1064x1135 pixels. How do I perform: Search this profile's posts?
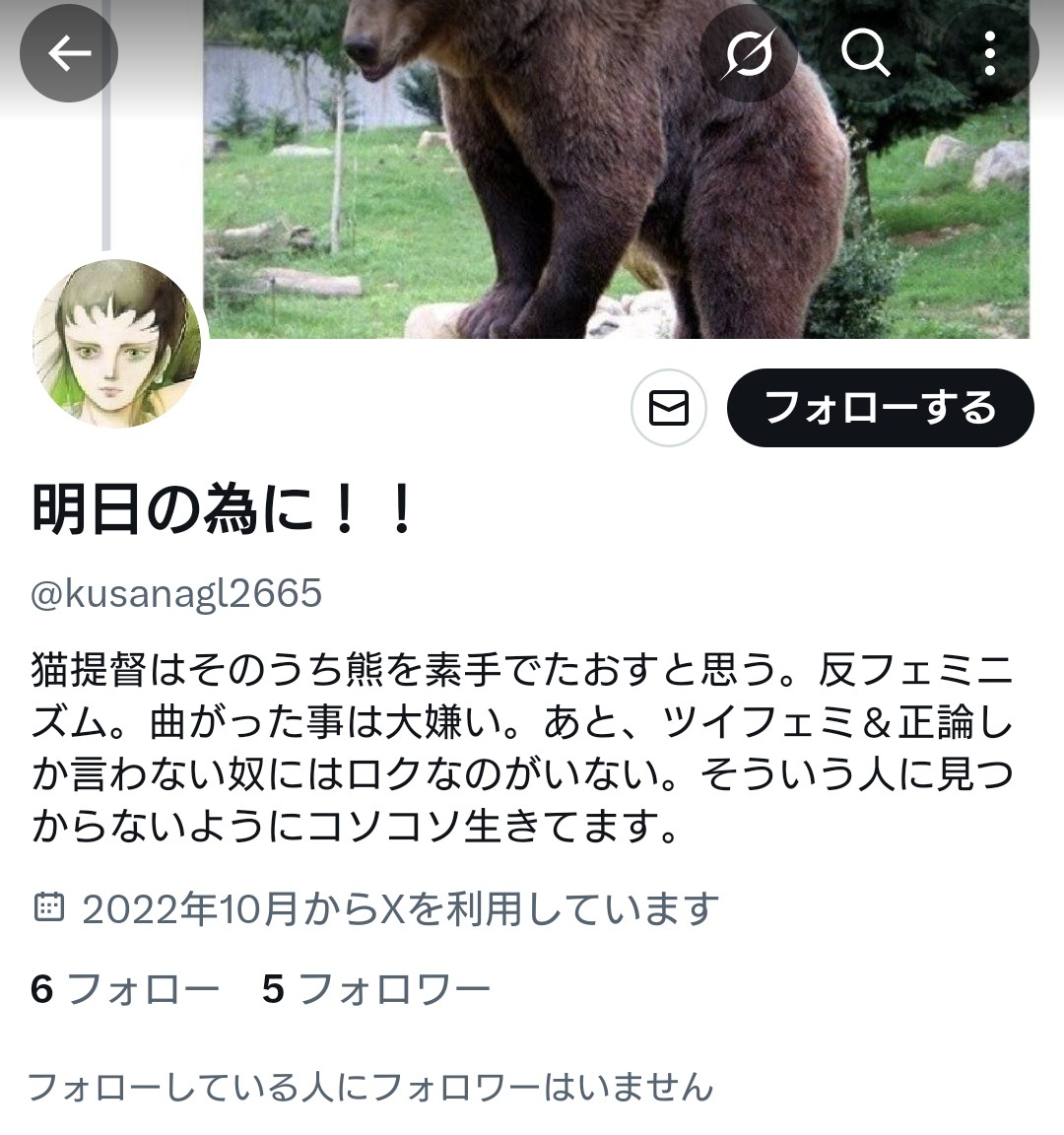(x=865, y=53)
